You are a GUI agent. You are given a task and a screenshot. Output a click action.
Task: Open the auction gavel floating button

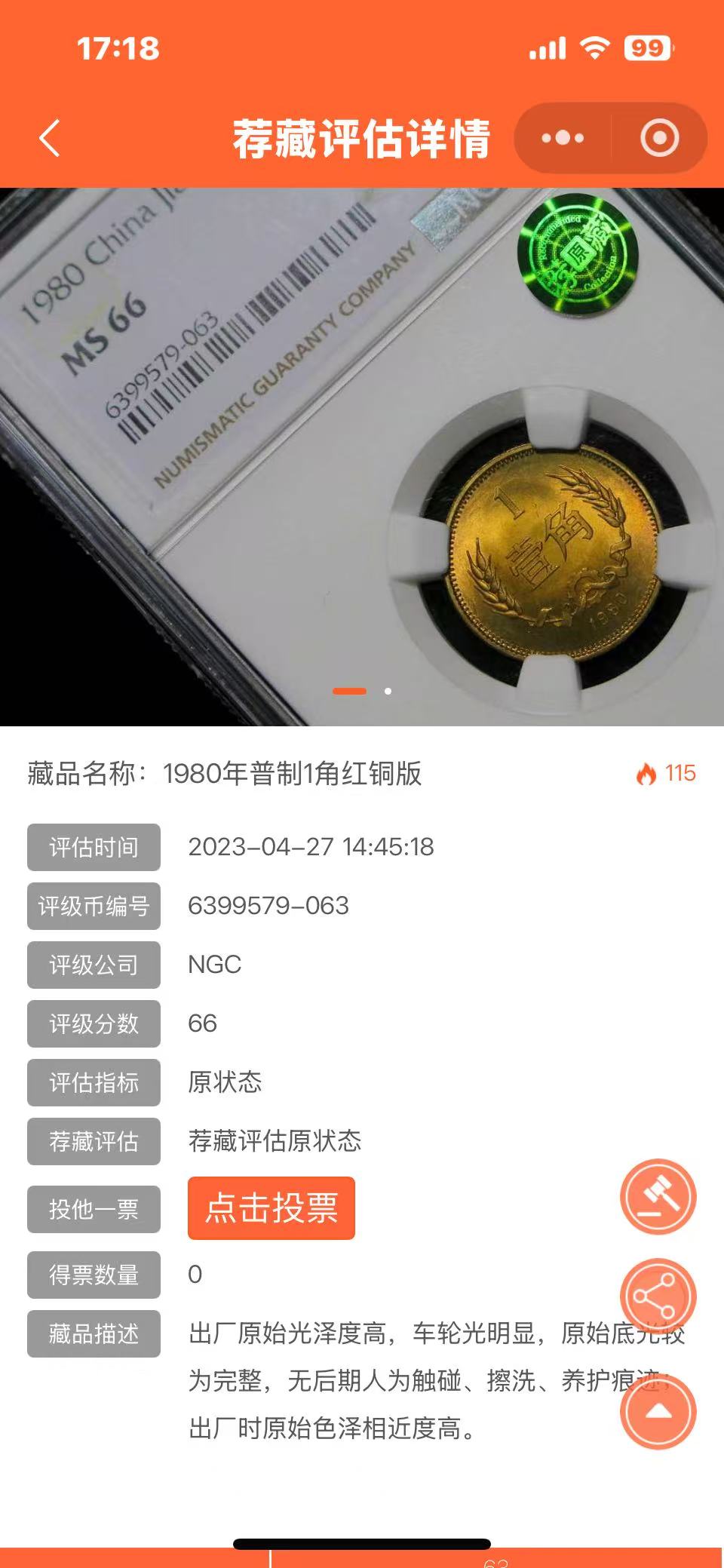click(x=658, y=1196)
